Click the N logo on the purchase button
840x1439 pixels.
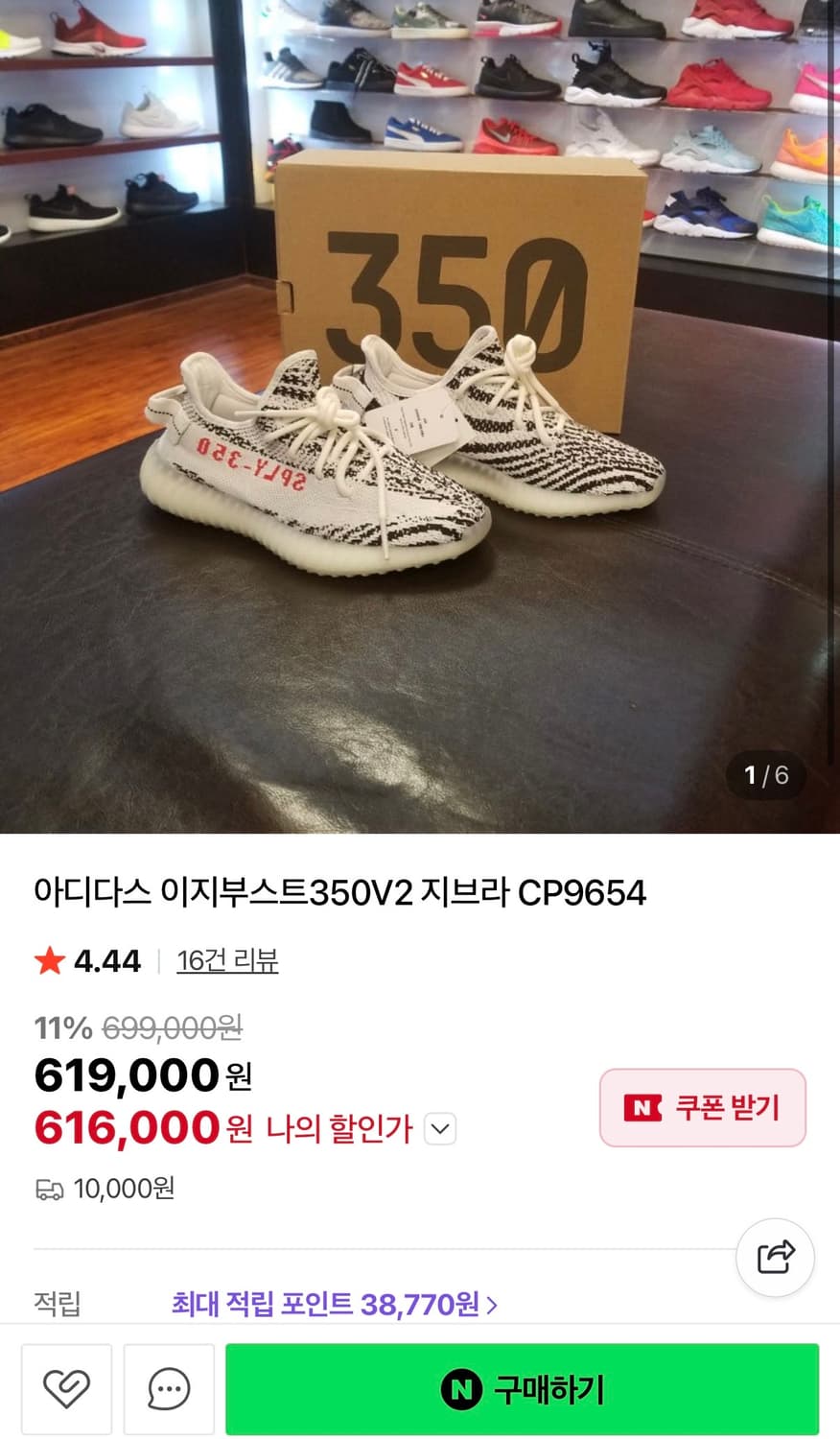click(x=463, y=1387)
